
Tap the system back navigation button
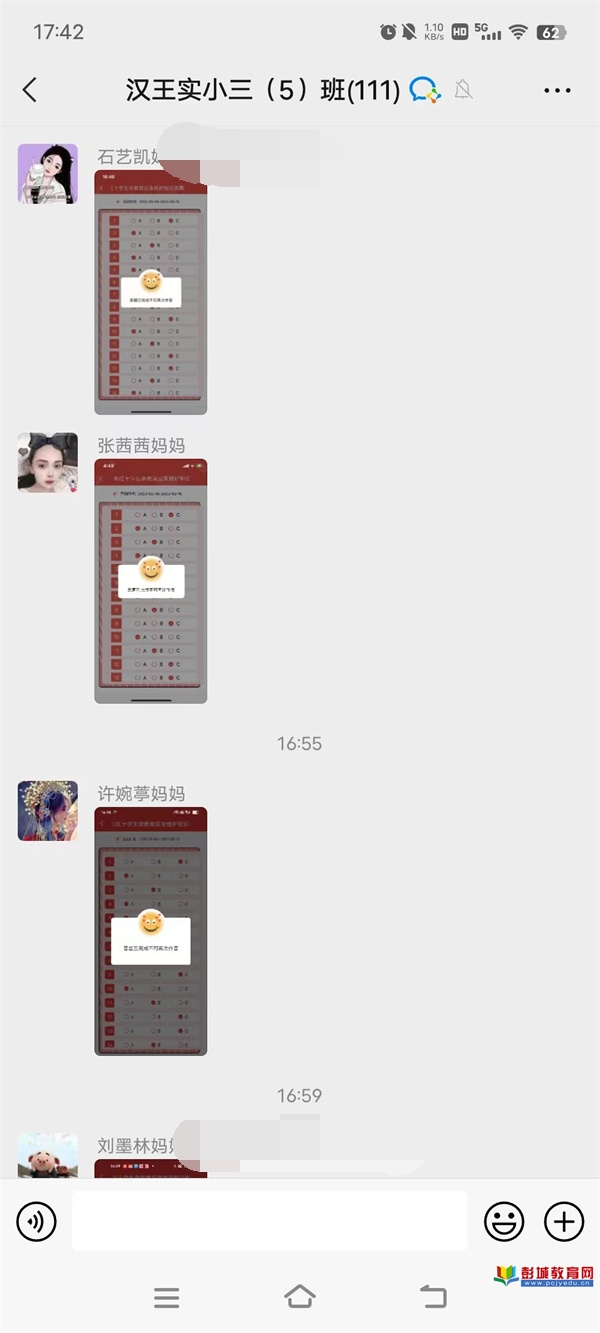point(432,1297)
